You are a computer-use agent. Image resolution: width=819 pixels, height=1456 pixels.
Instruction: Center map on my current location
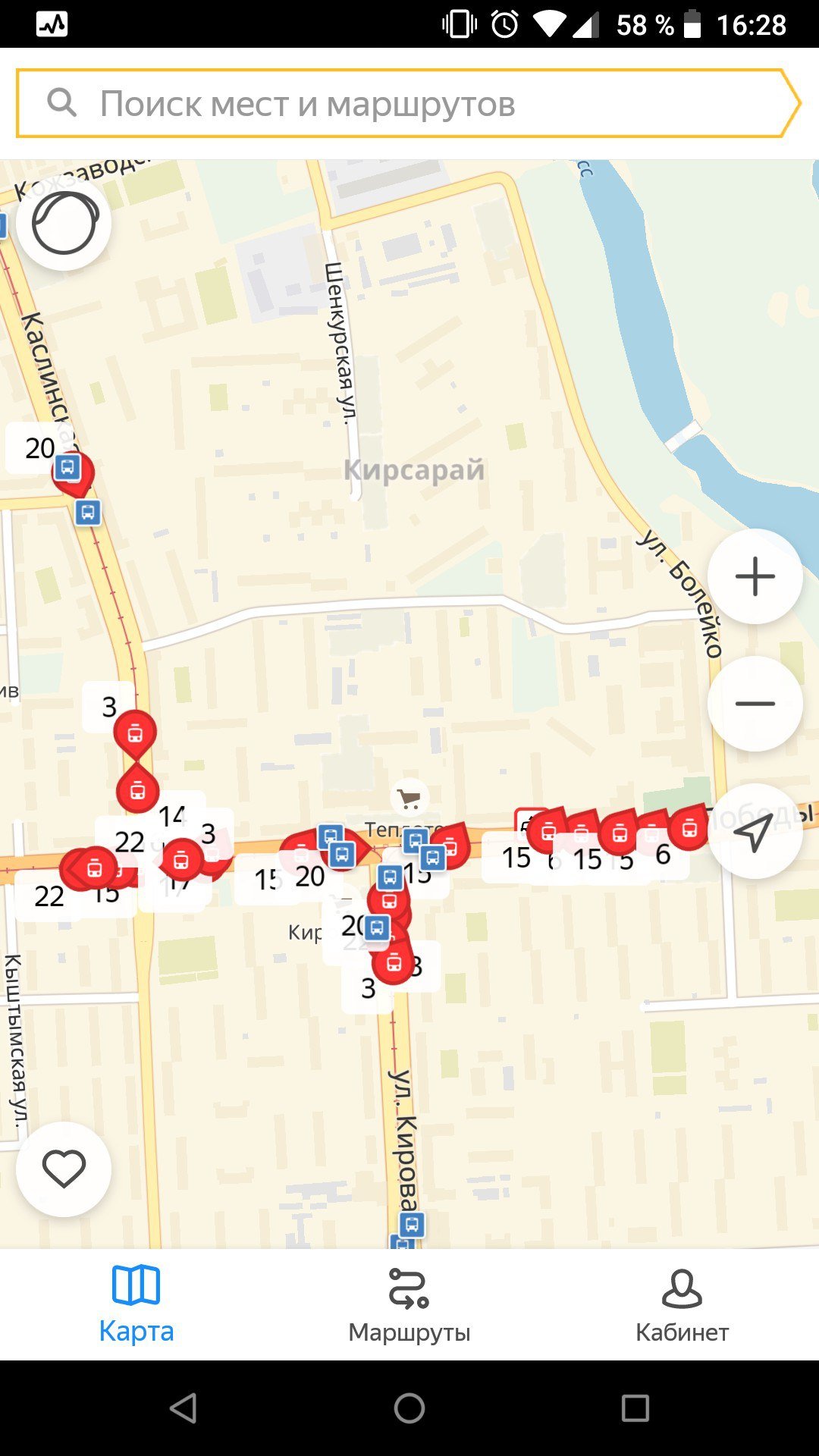pyautogui.click(x=755, y=832)
